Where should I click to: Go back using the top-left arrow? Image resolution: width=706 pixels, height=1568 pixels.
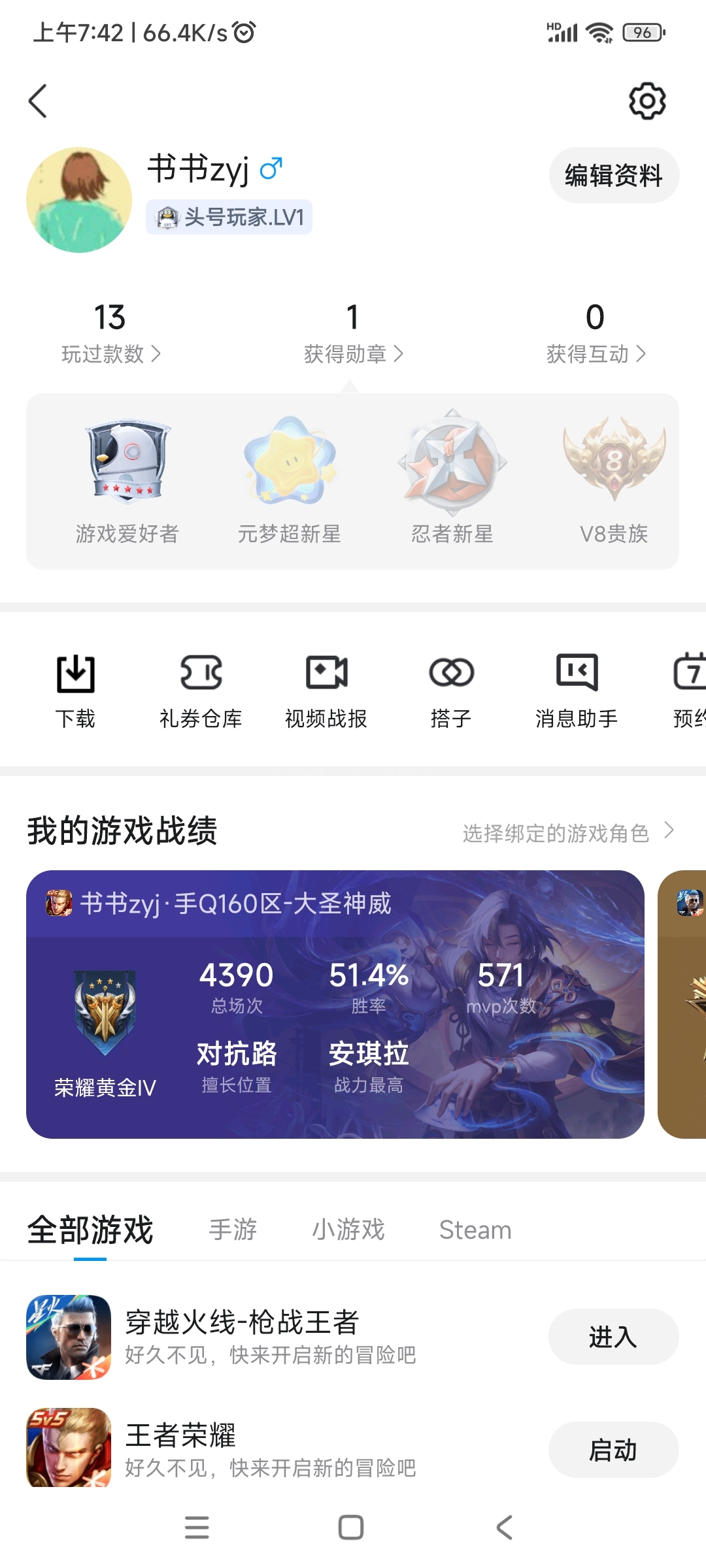pos(38,101)
